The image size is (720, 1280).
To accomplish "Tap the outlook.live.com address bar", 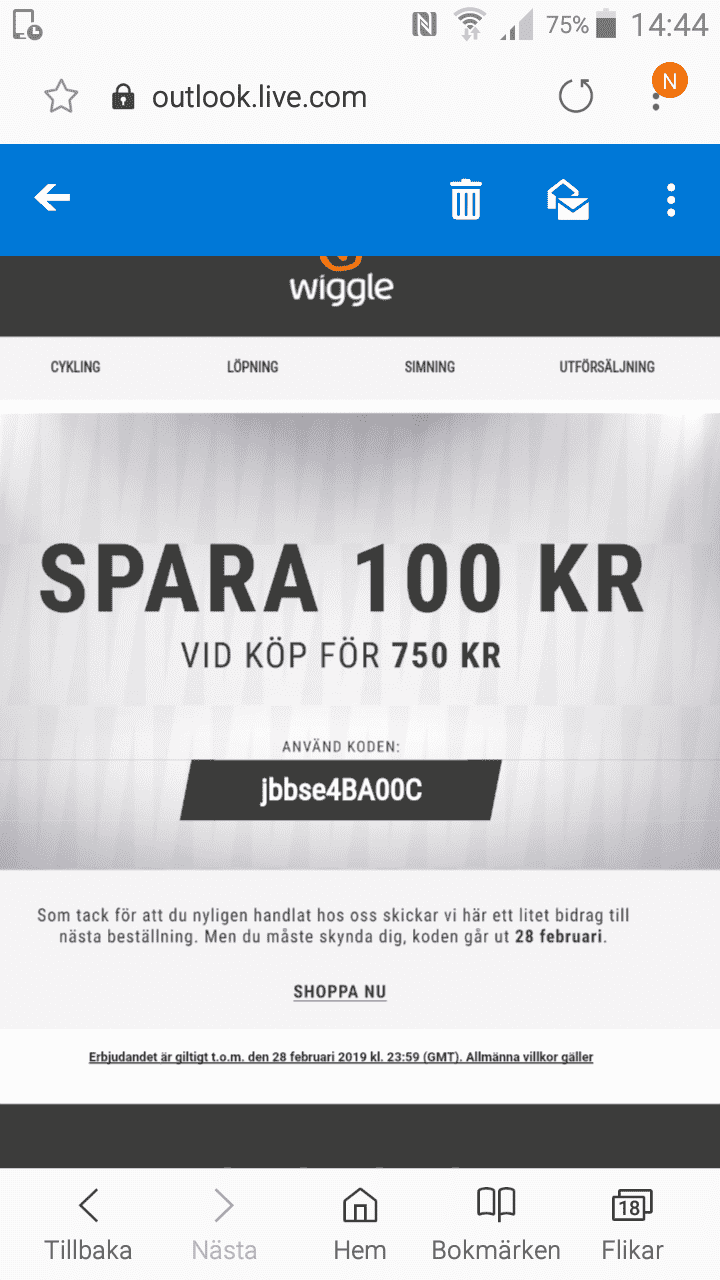I will pyautogui.click(x=260, y=97).
